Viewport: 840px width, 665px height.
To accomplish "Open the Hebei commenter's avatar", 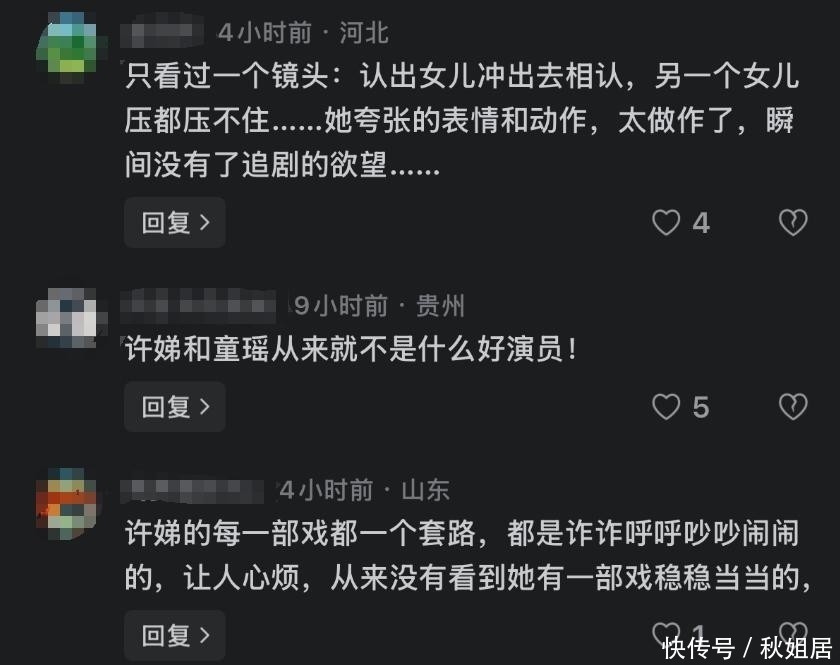I will [67, 48].
